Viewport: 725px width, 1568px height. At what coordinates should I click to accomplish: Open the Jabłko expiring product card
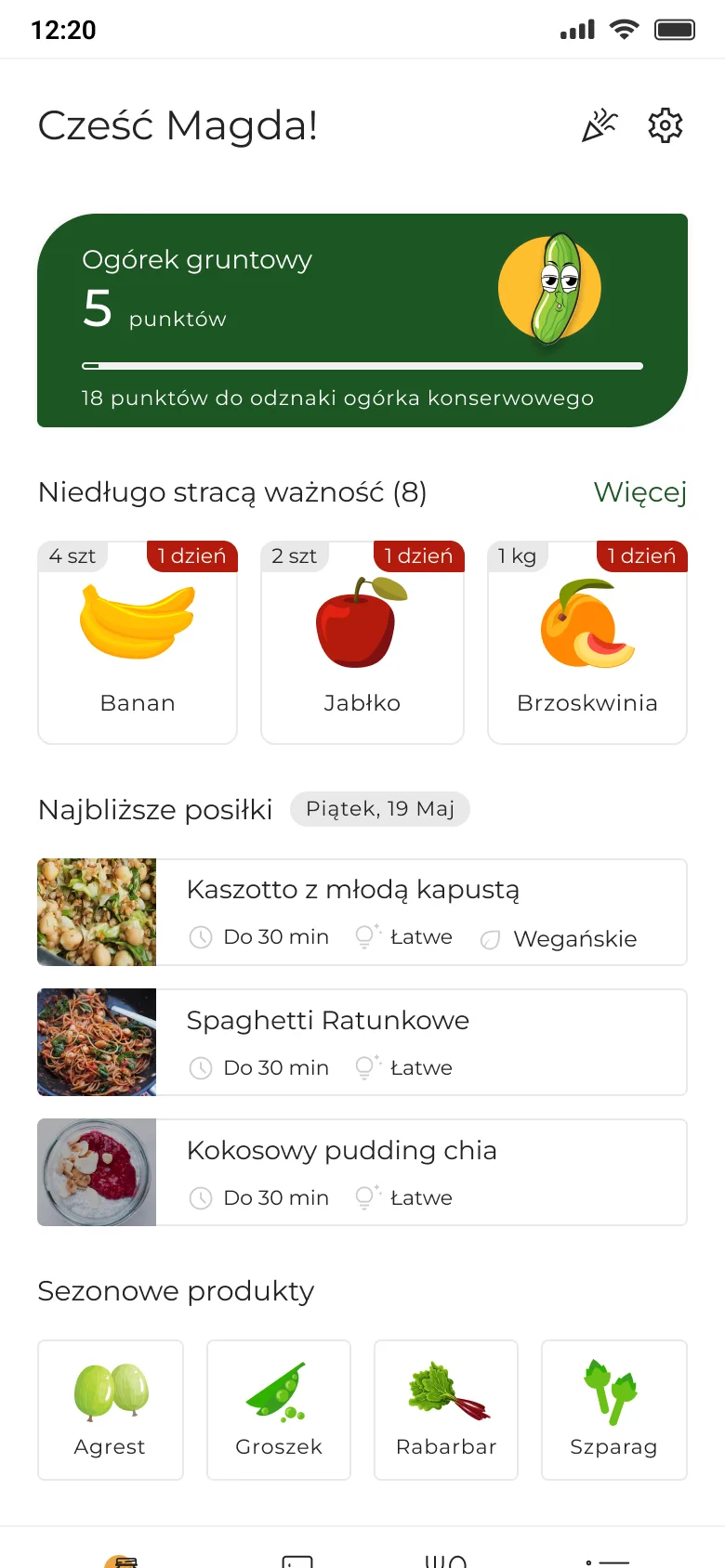[x=362, y=641]
